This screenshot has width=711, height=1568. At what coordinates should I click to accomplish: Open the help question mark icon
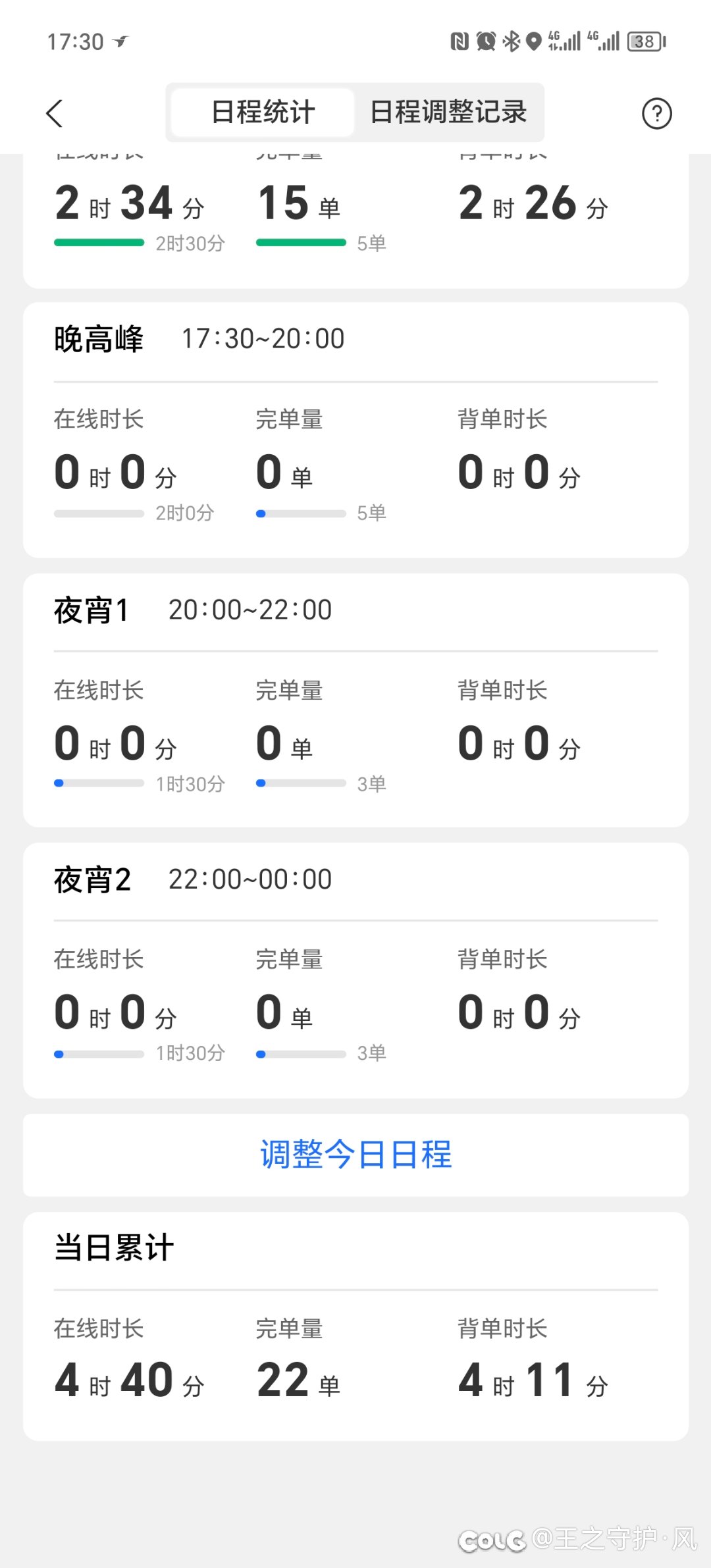point(656,113)
